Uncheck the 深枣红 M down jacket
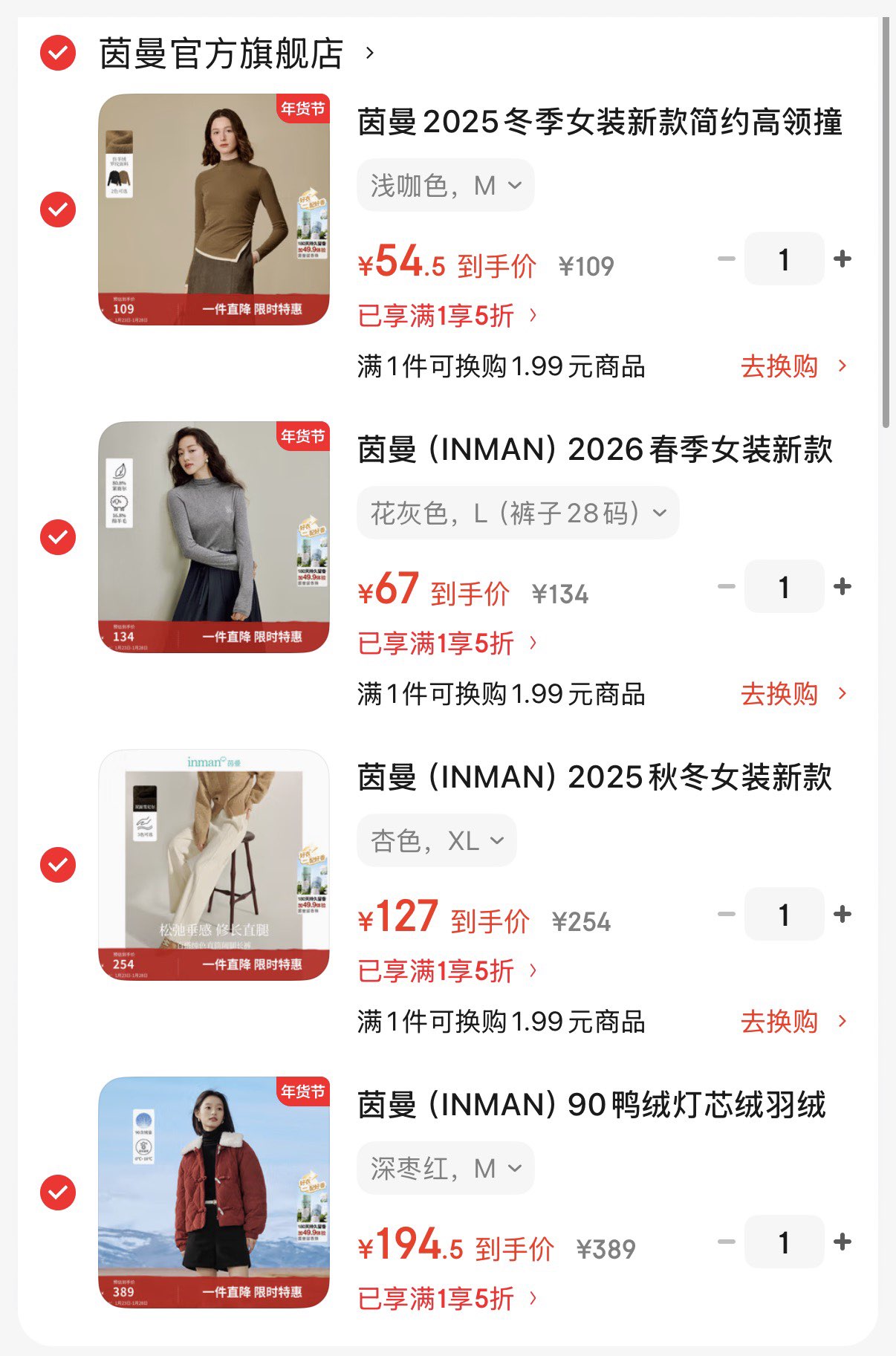896x1356 pixels. pyautogui.click(x=58, y=1193)
